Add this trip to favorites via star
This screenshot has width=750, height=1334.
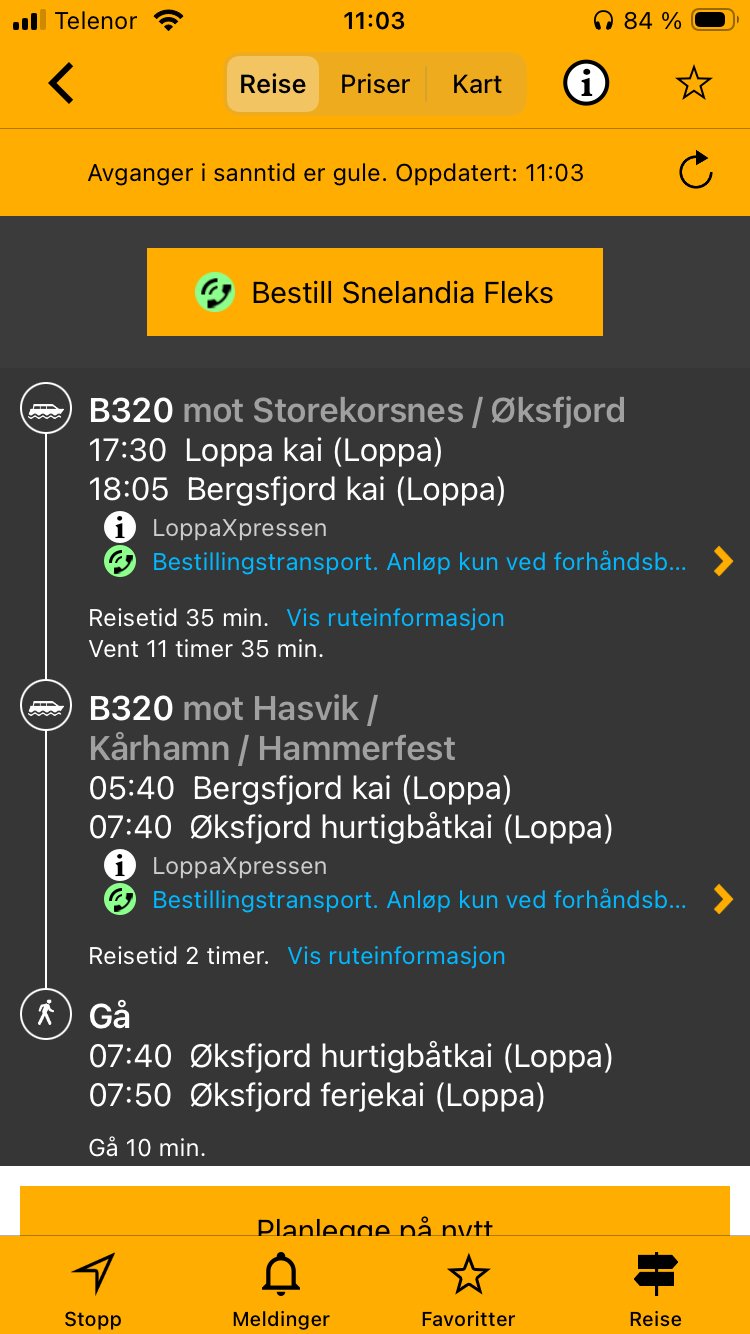[693, 84]
